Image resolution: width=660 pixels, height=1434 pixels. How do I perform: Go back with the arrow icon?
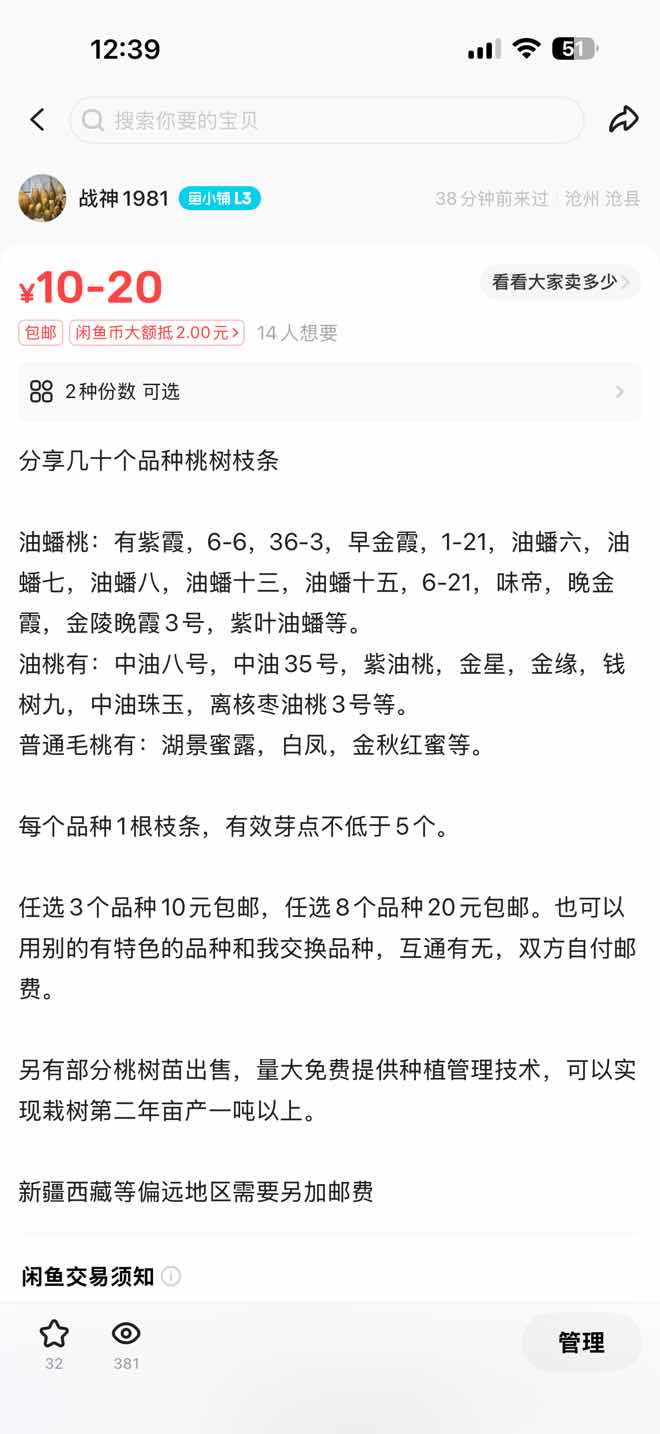[x=38, y=120]
